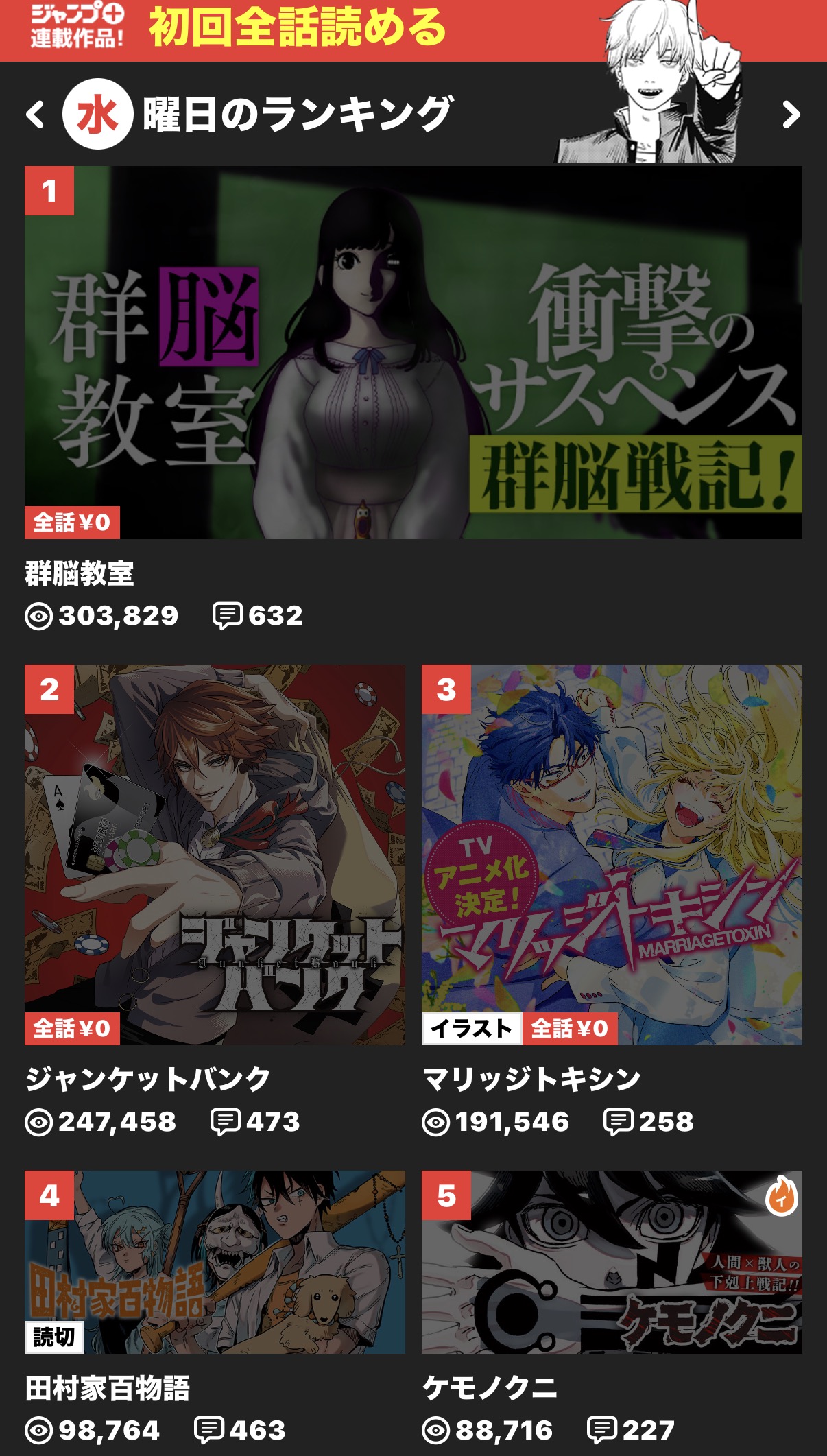The height and width of the screenshot is (1456, 827).
Task: Go to the next day's ranking
Action: tap(791, 115)
